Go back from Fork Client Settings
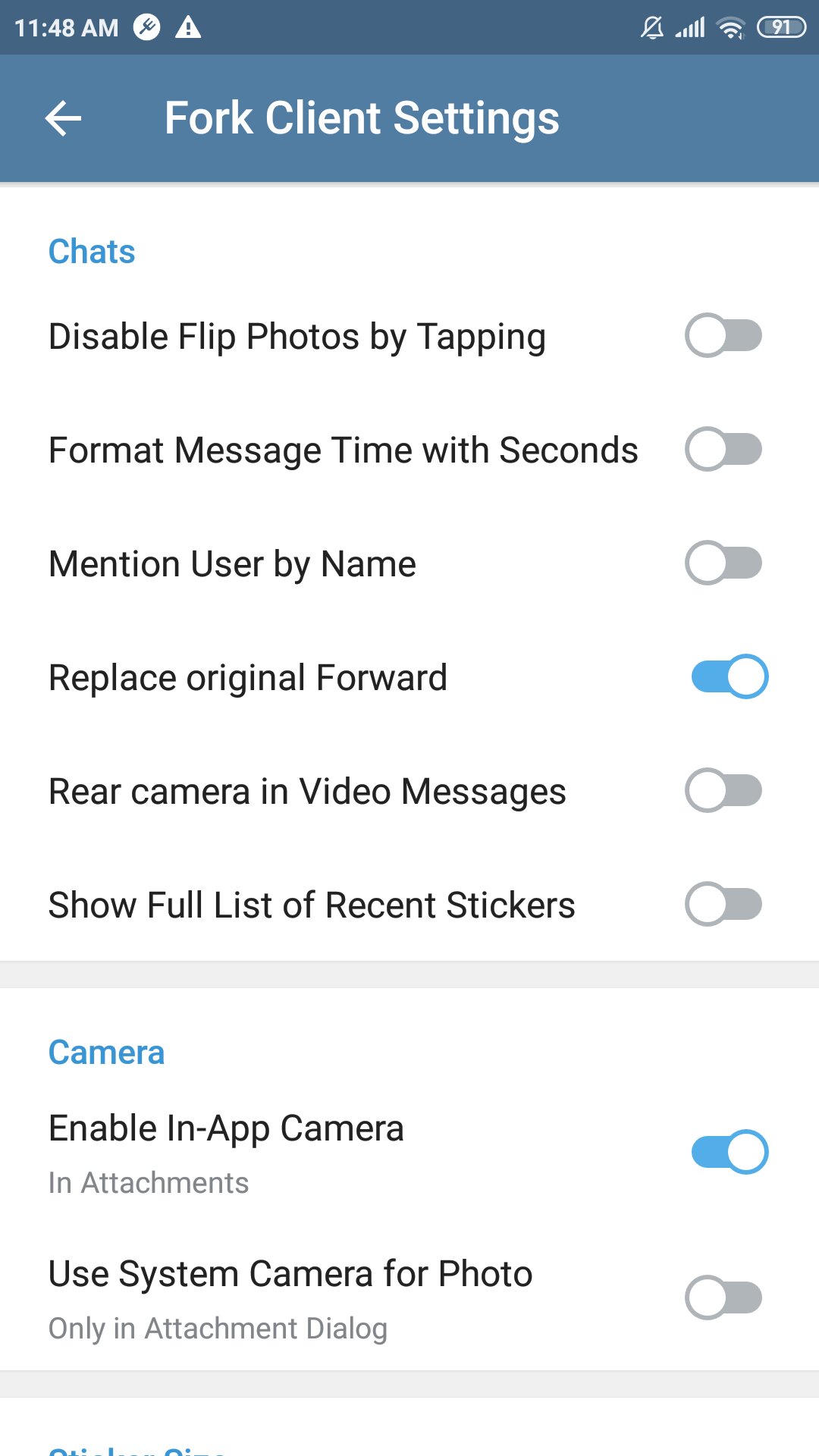The image size is (819, 1456). [x=63, y=118]
